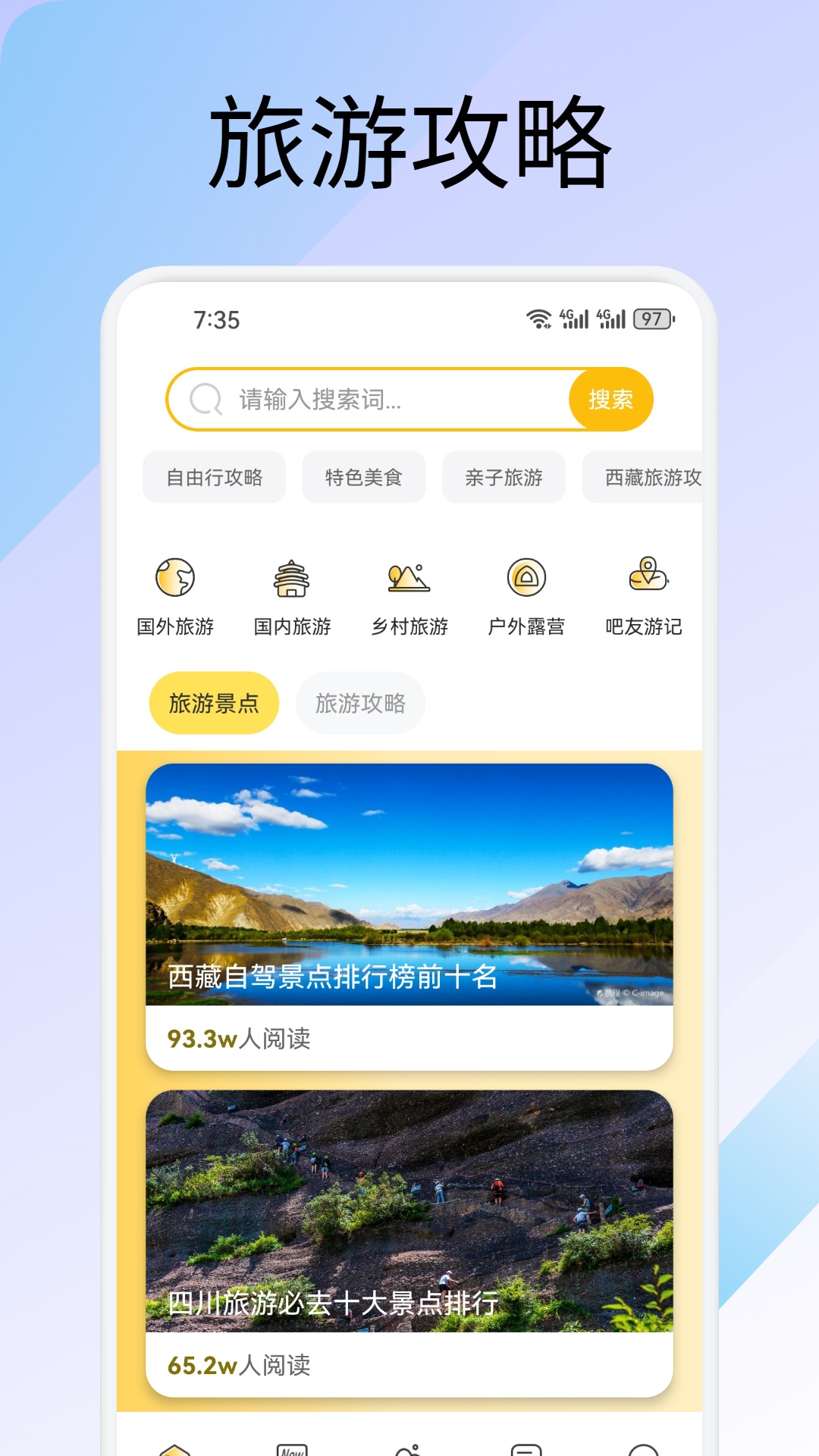Select the 国内旅游 pagoda icon
The width and height of the screenshot is (819, 1456).
292,578
